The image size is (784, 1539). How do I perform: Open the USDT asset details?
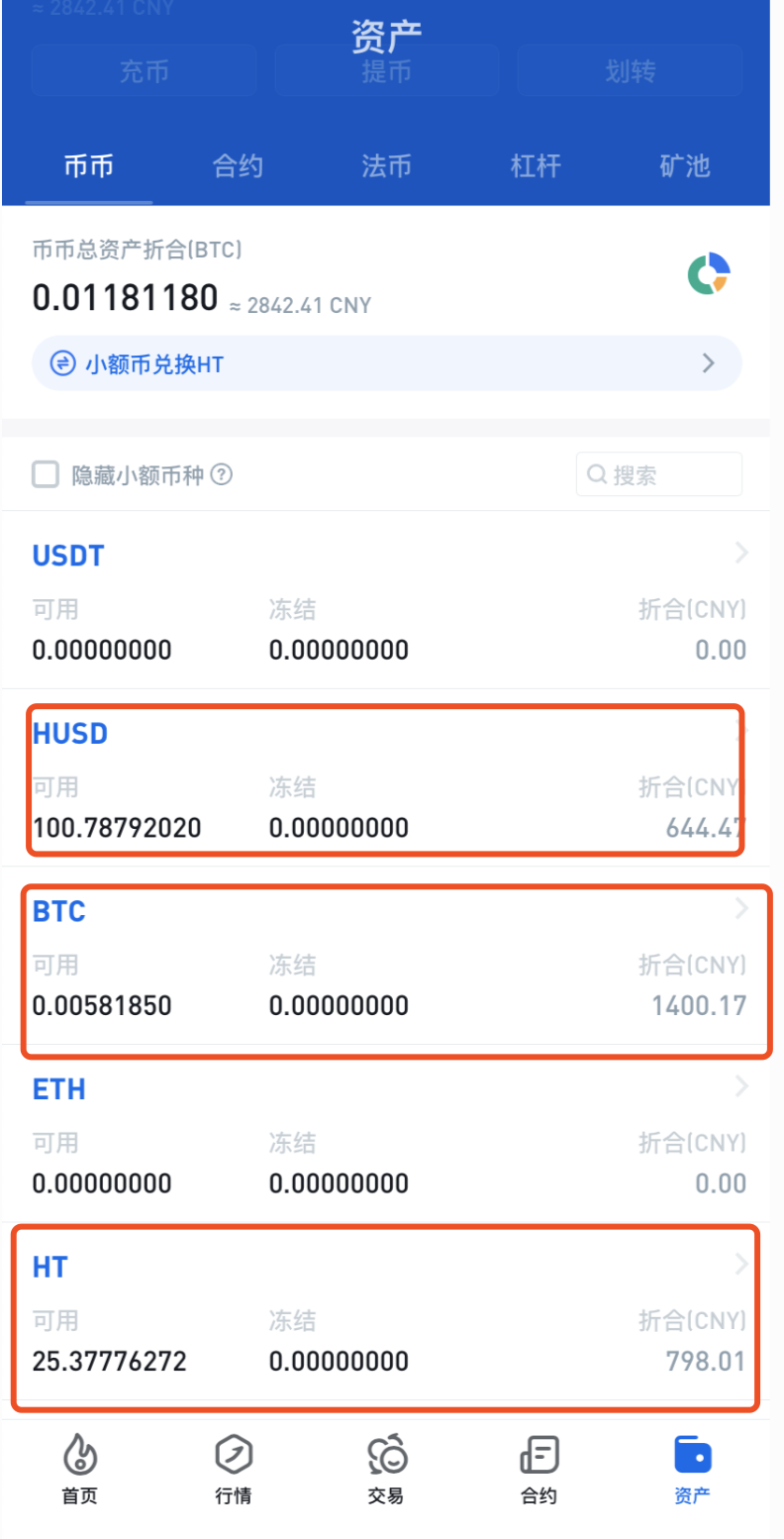coord(387,600)
